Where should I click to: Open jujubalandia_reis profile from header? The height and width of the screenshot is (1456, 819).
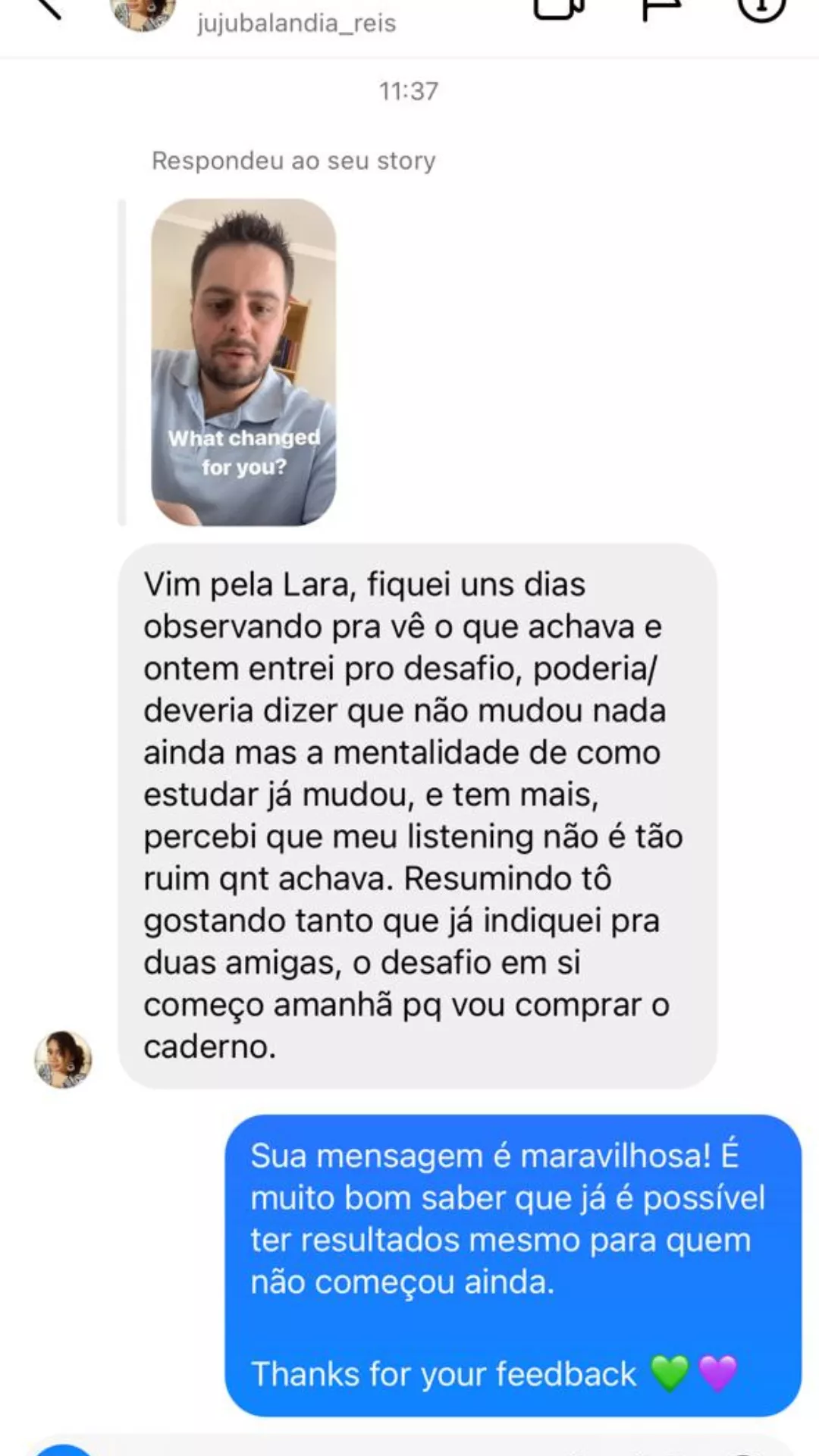(296, 23)
